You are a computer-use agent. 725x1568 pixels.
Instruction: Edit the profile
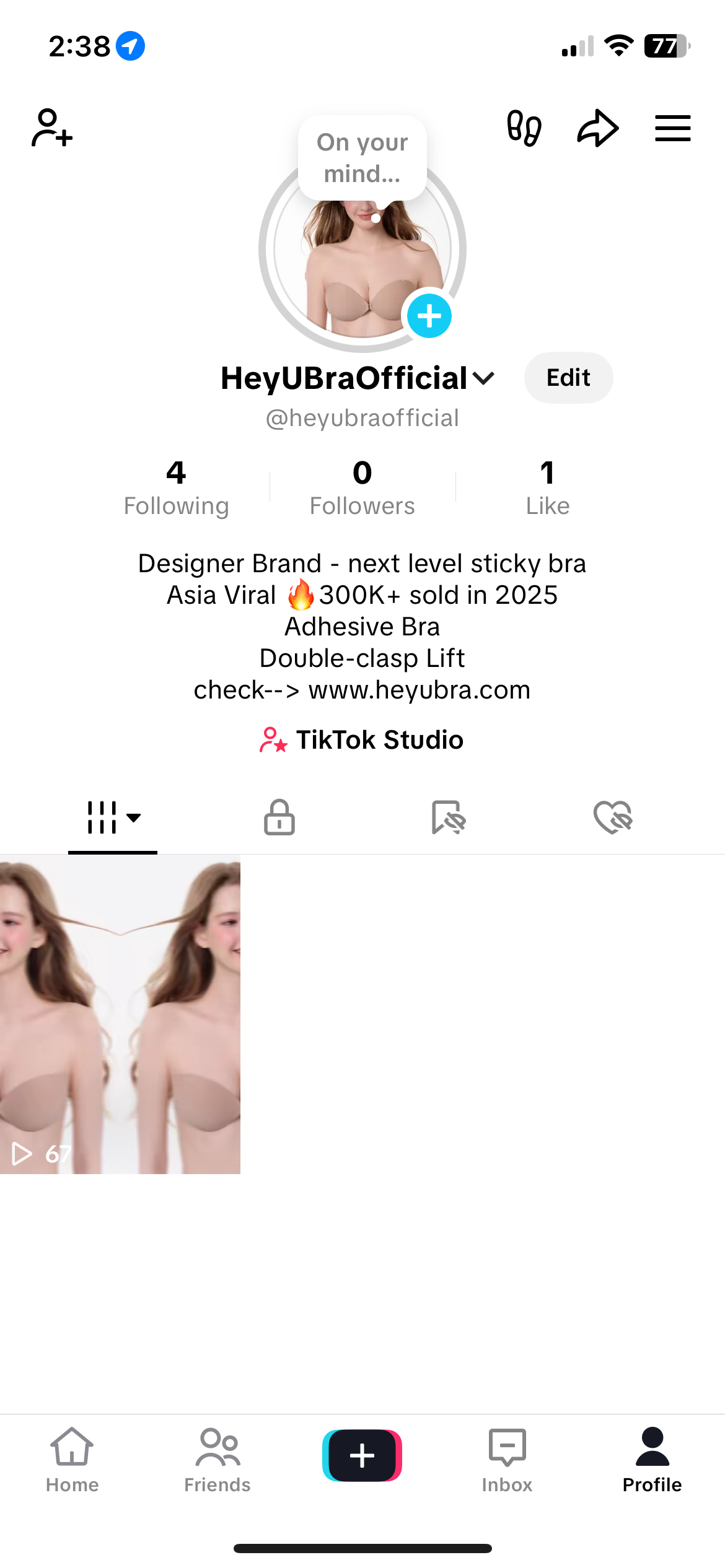coord(568,378)
